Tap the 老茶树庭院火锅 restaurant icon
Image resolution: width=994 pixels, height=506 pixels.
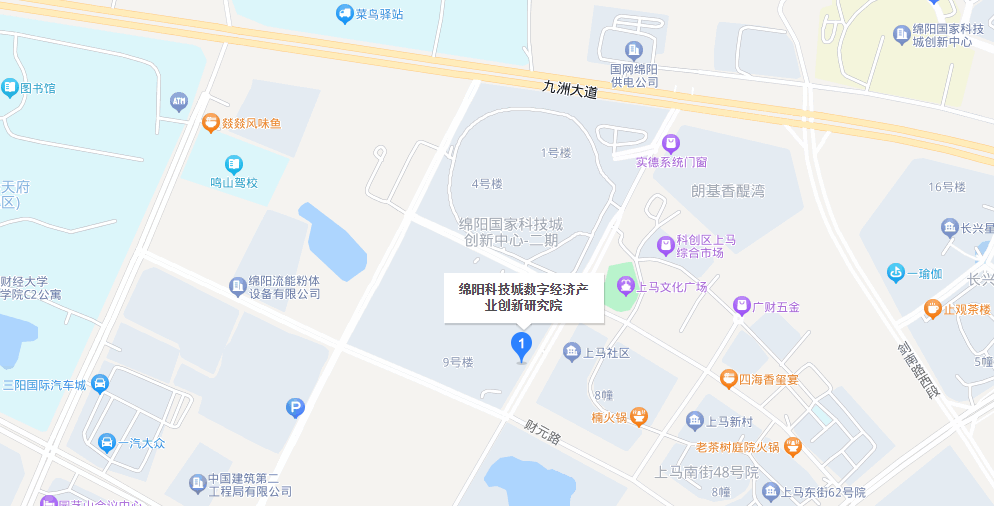tap(793, 446)
